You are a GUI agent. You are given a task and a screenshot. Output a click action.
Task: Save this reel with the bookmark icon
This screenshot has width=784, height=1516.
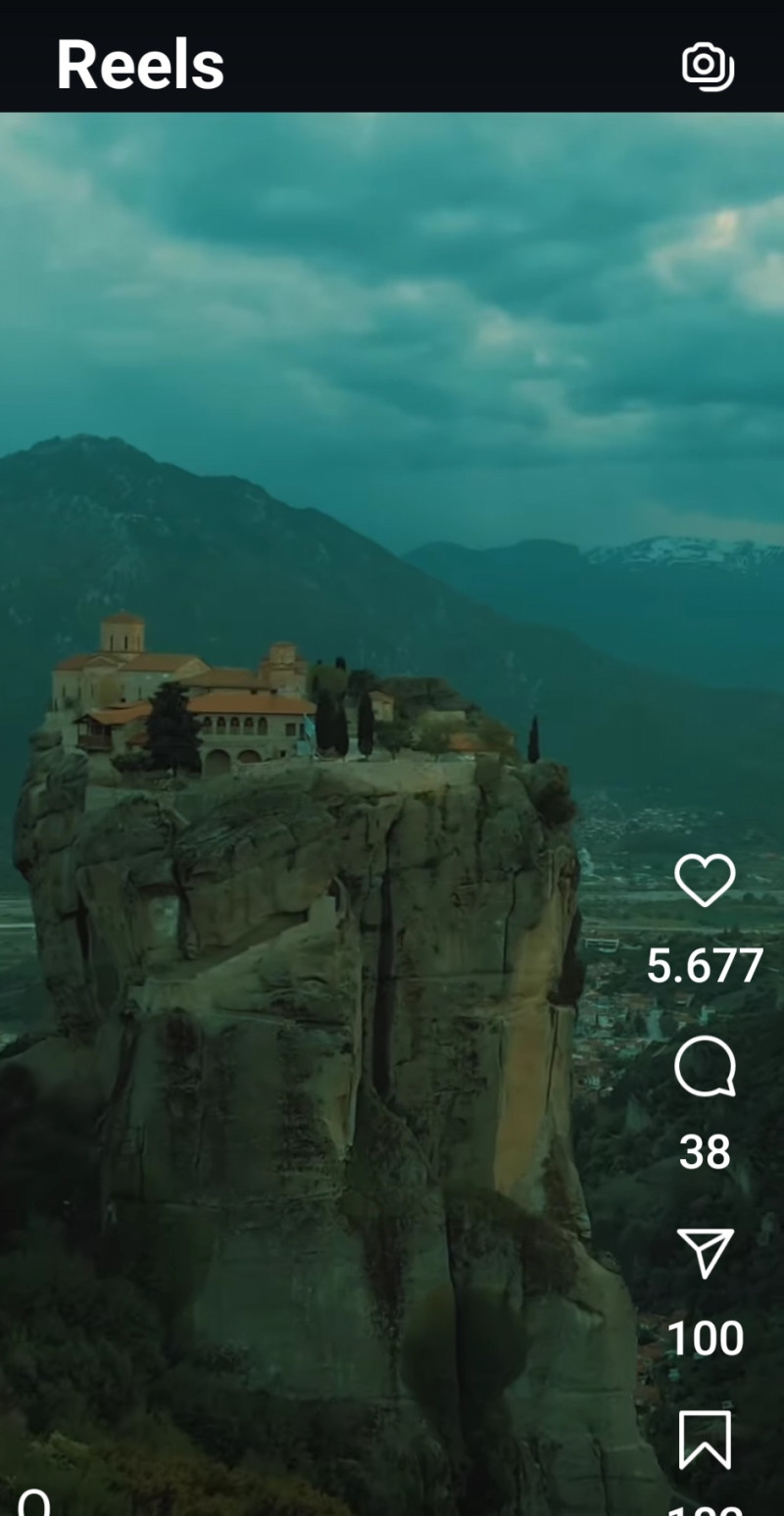point(706,1440)
